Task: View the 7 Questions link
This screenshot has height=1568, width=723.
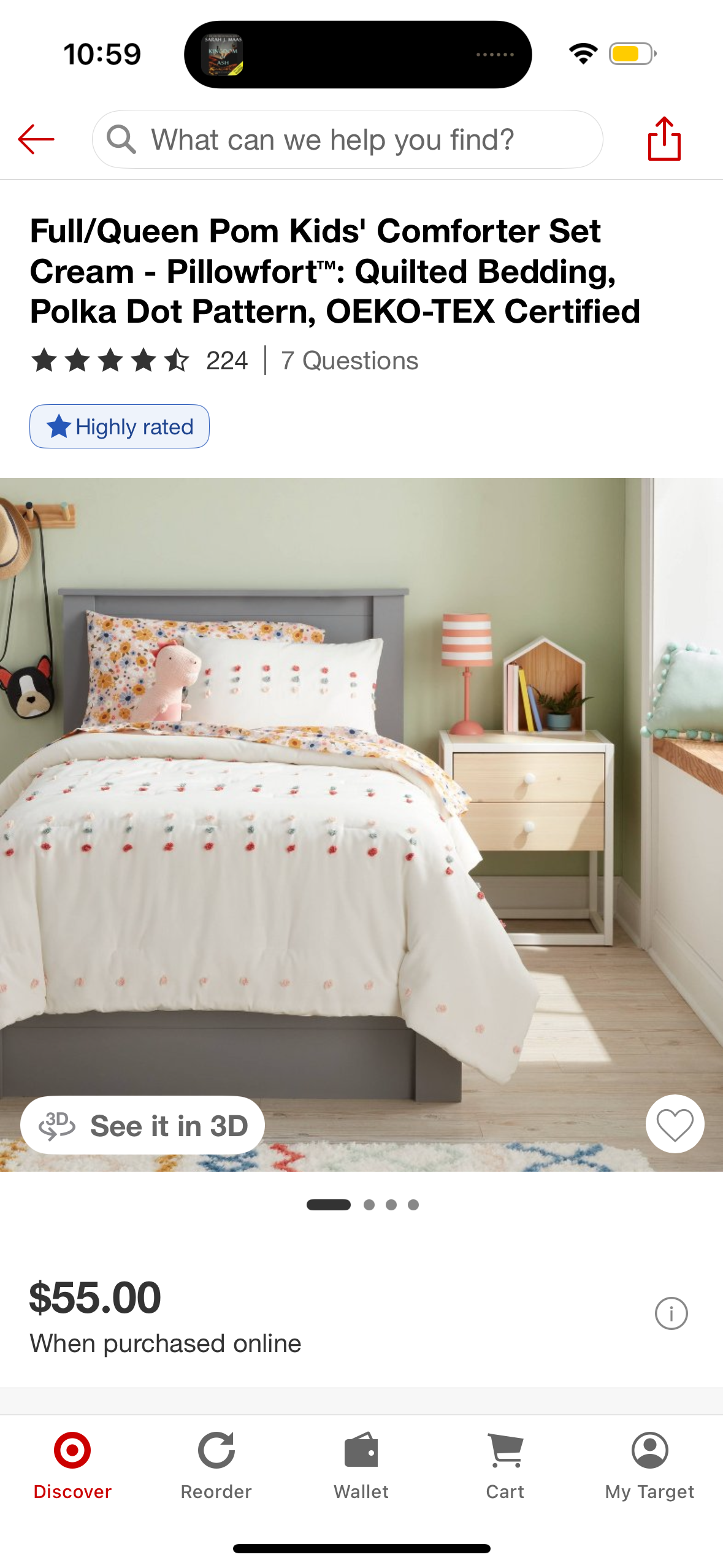Action: pyautogui.click(x=350, y=360)
